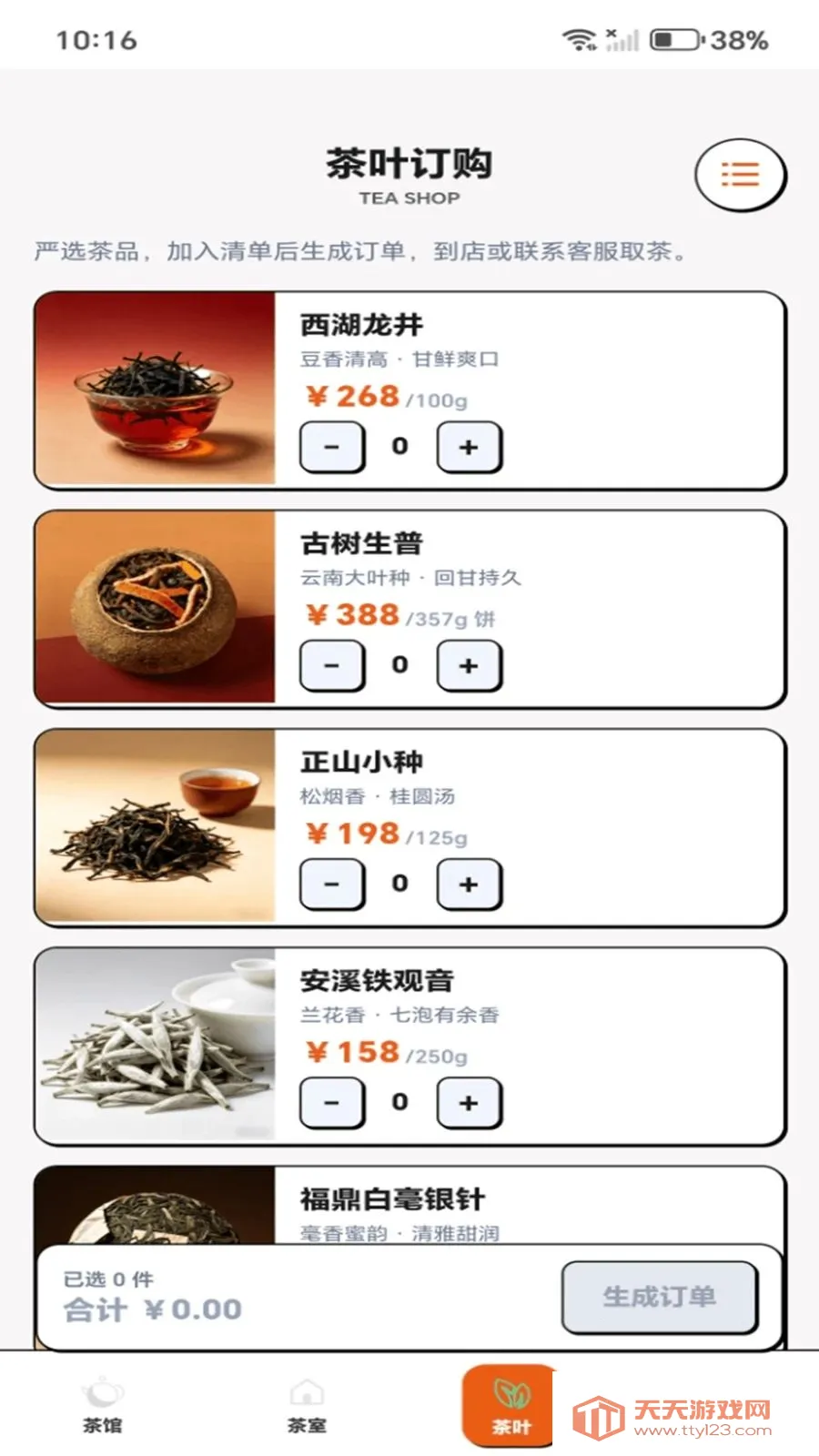
Task: Tap minus for 安溪铁观音
Action: tap(330, 1102)
